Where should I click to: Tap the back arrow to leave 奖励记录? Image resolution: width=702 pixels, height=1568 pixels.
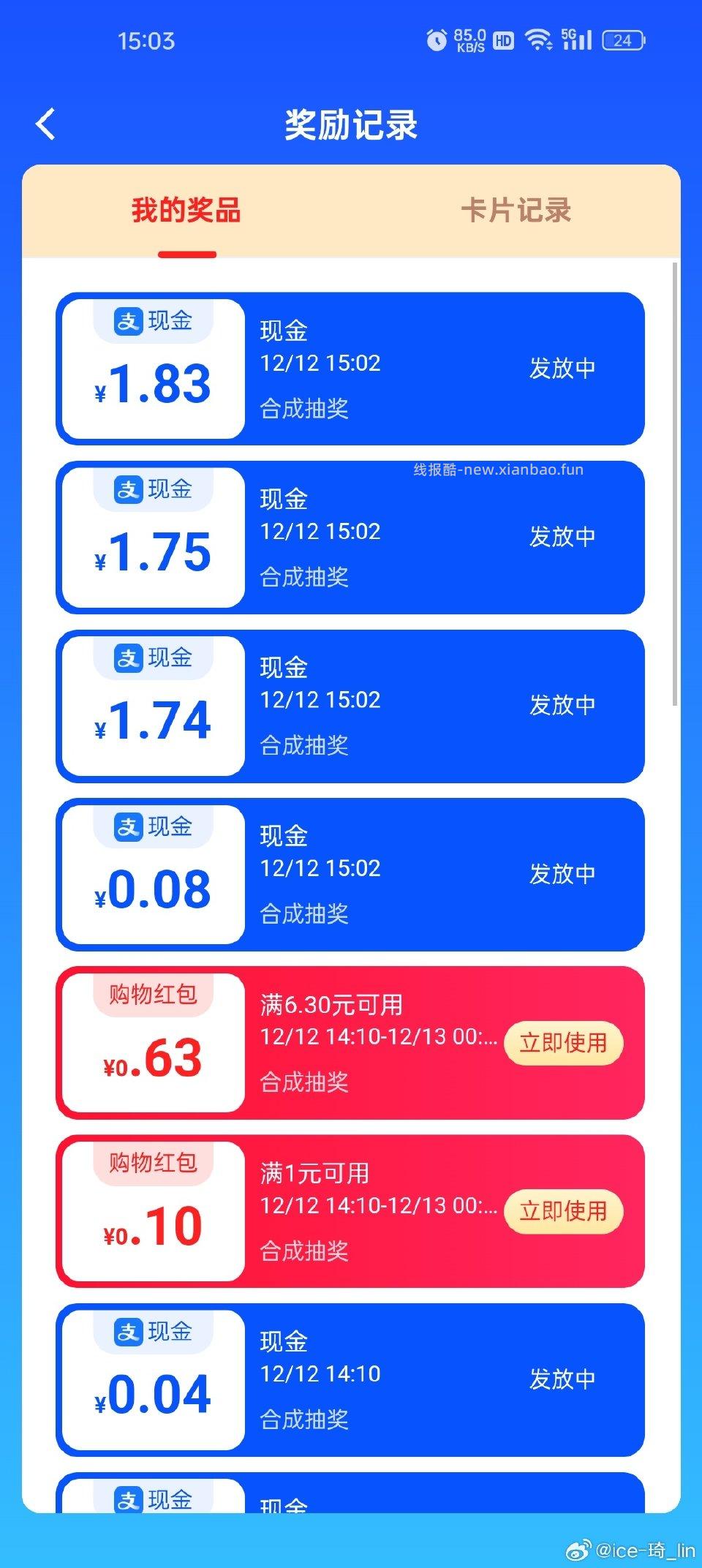pyautogui.click(x=46, y=124)
